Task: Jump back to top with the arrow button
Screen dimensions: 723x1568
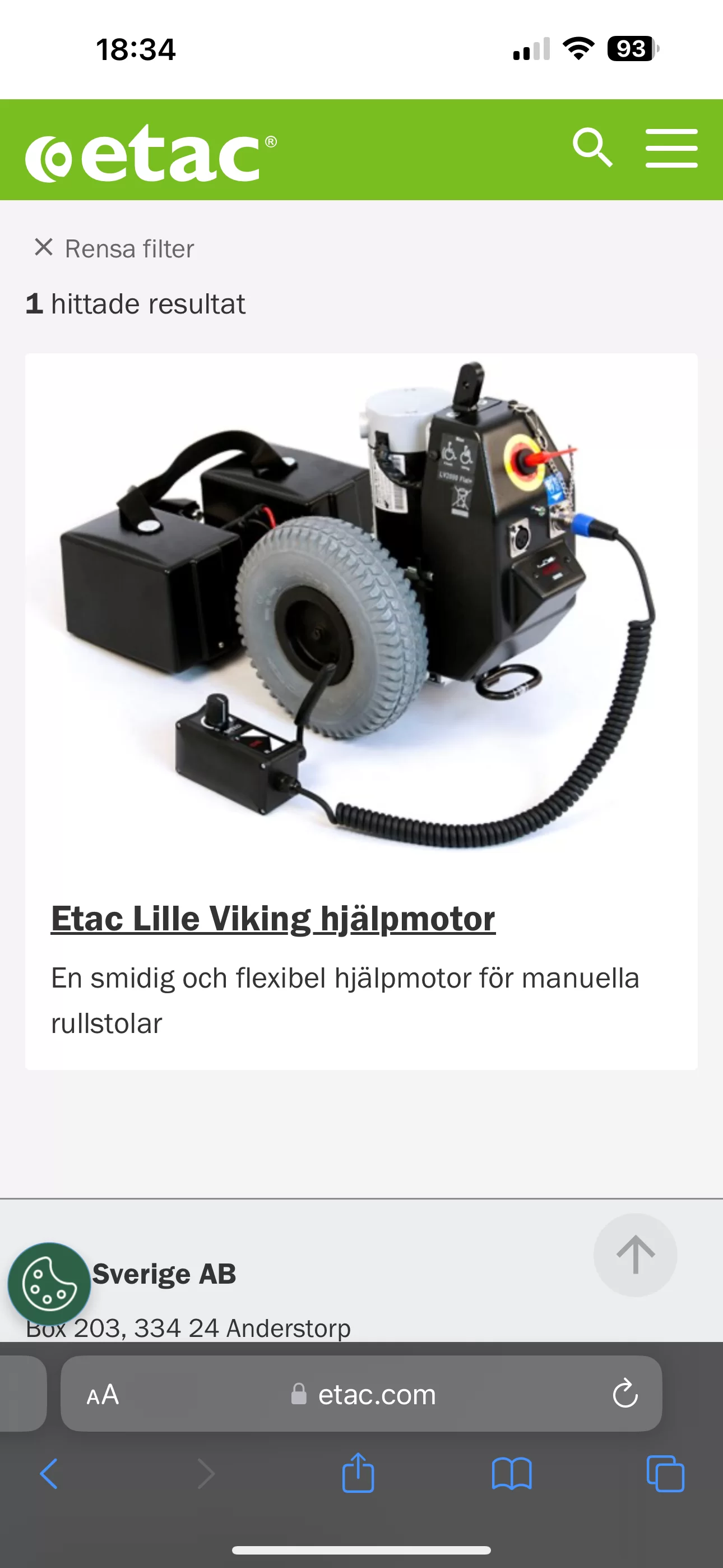Action: pos(635,1255)
